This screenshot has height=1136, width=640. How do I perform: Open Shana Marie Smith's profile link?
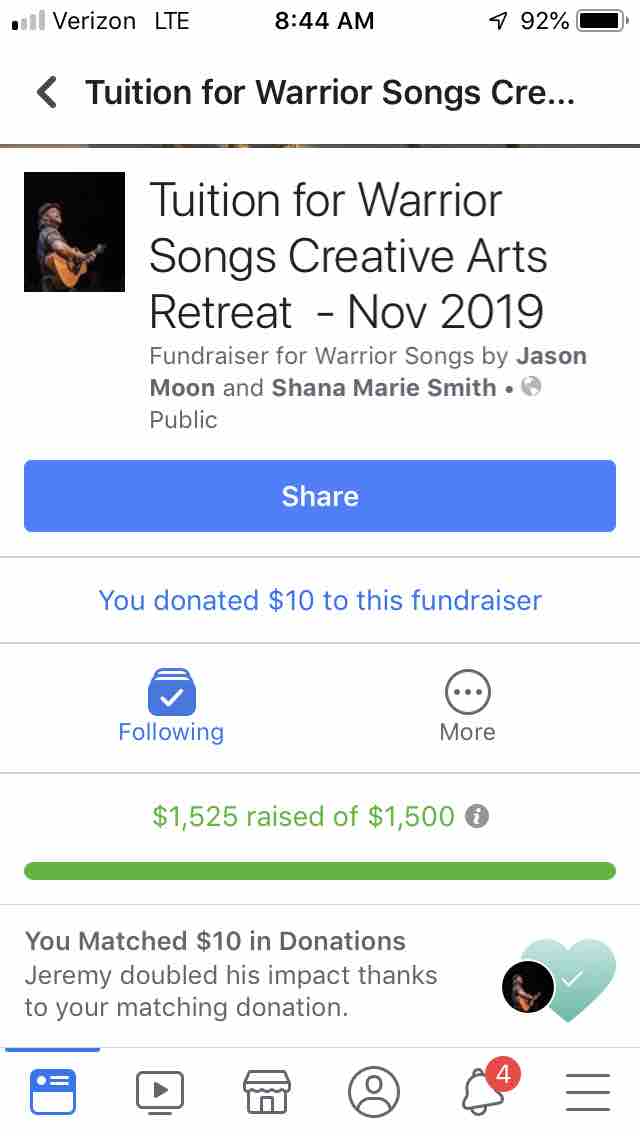(383, 388)
